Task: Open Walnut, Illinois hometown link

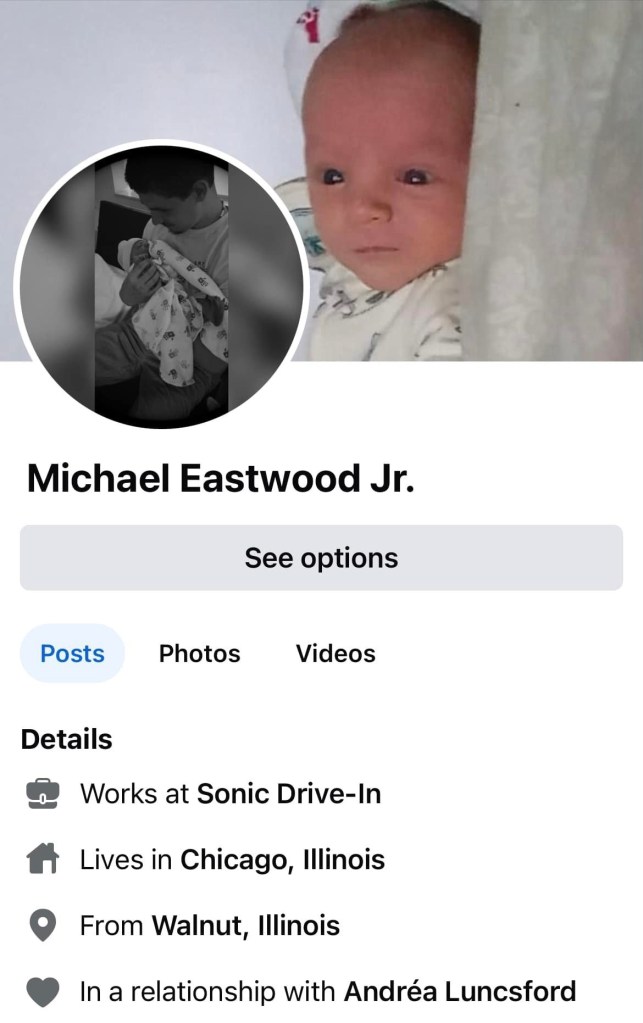Action: pos(245,926)
